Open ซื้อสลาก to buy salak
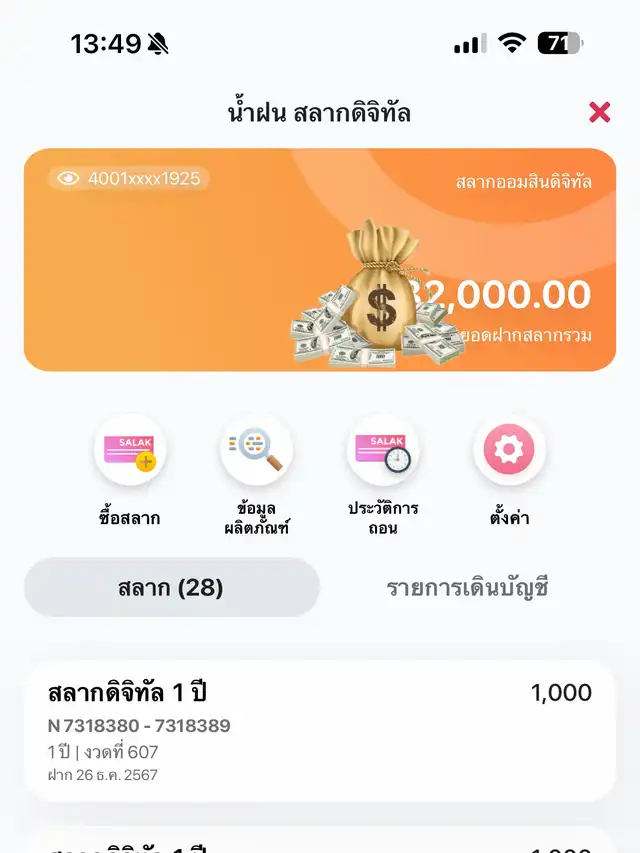Screen dimensions: 640x853 tap(130, 451)
